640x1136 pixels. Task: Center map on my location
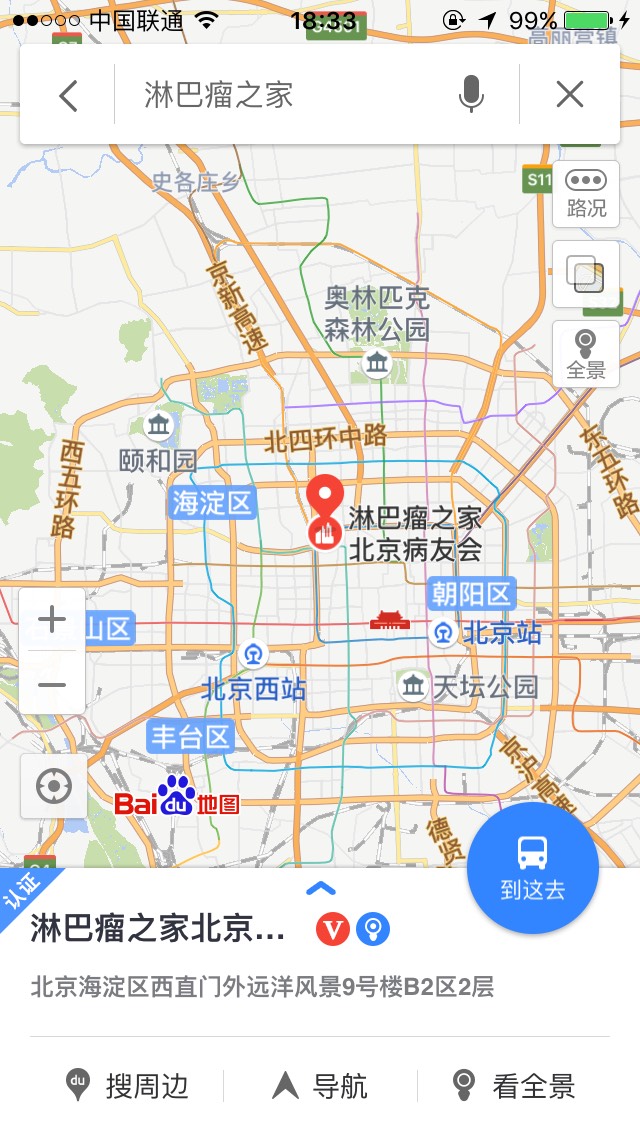pyautogui.click(x=53, y=788)
